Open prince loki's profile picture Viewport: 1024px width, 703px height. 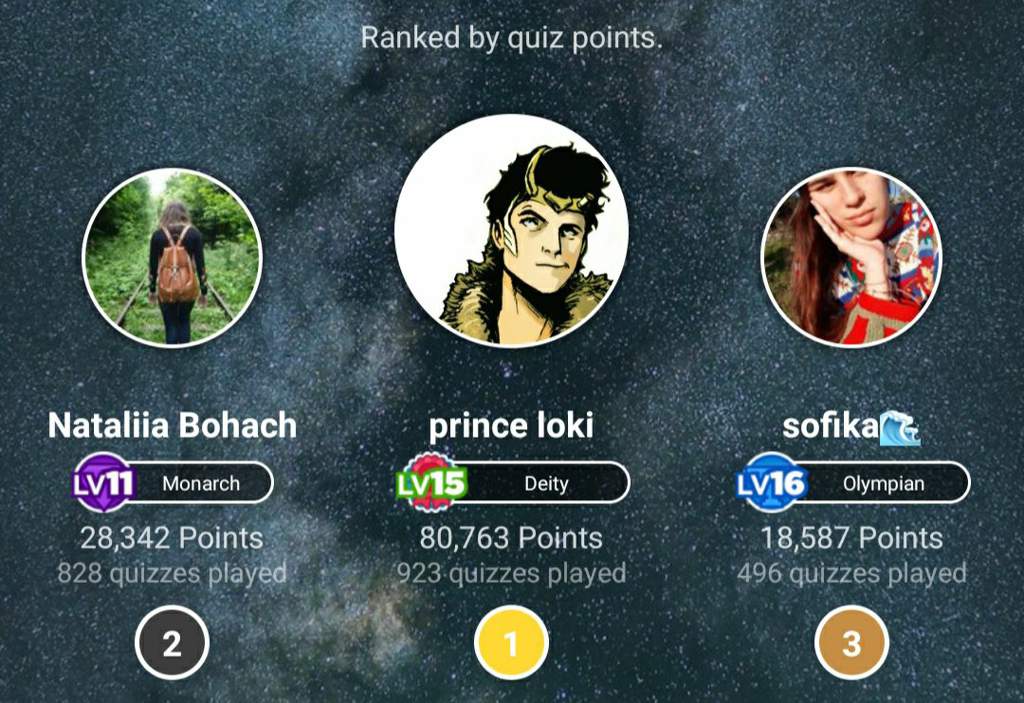pos(511,231)
